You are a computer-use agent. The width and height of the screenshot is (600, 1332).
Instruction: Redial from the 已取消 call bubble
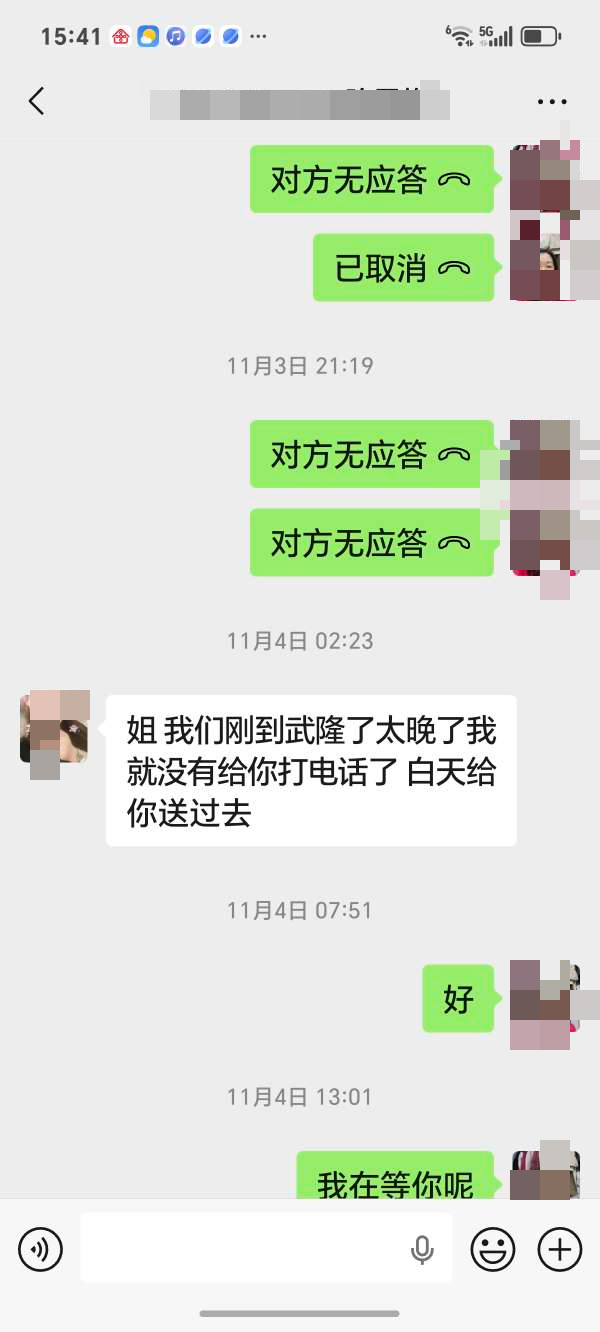pos(403,268)
